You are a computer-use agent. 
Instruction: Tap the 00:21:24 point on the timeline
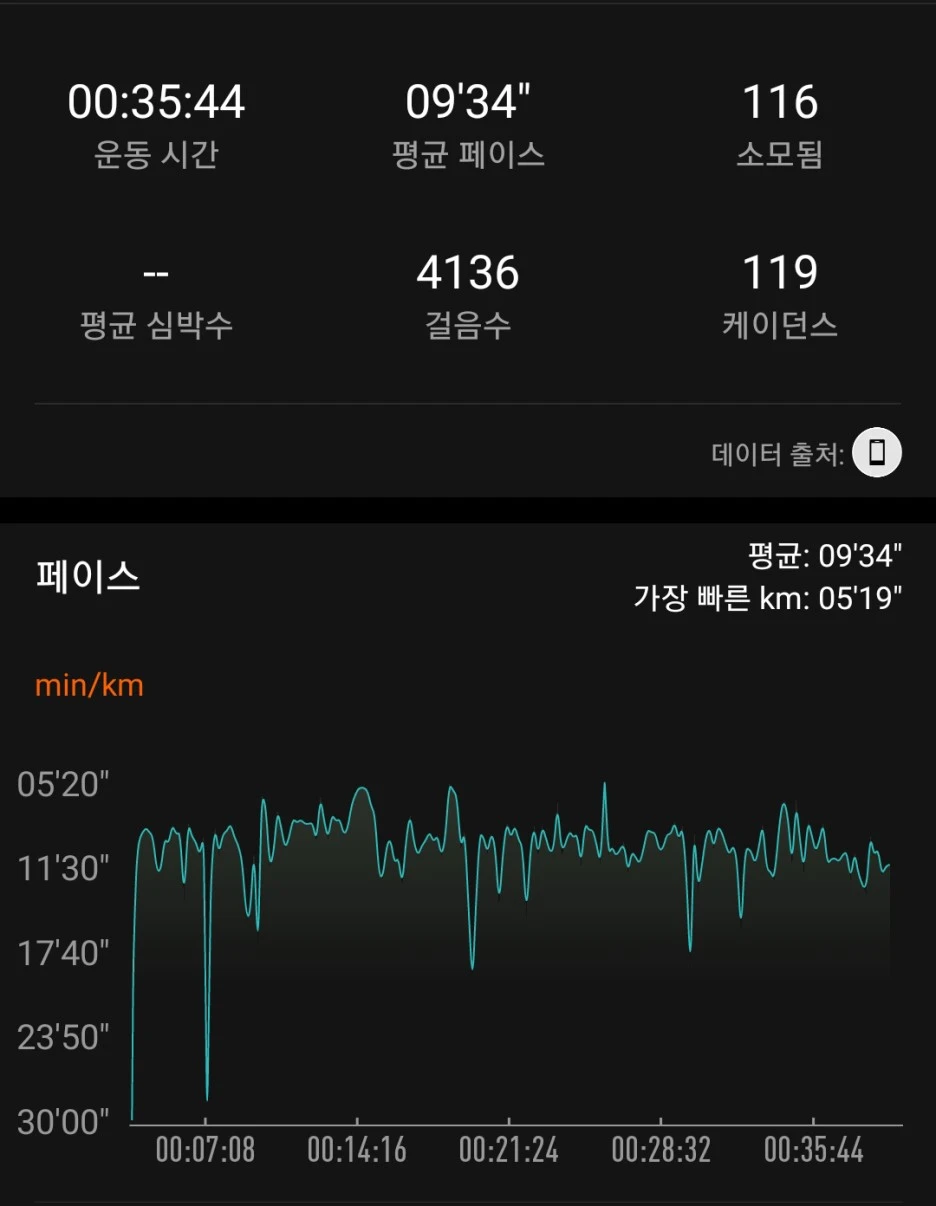(x=512, y=1151)
